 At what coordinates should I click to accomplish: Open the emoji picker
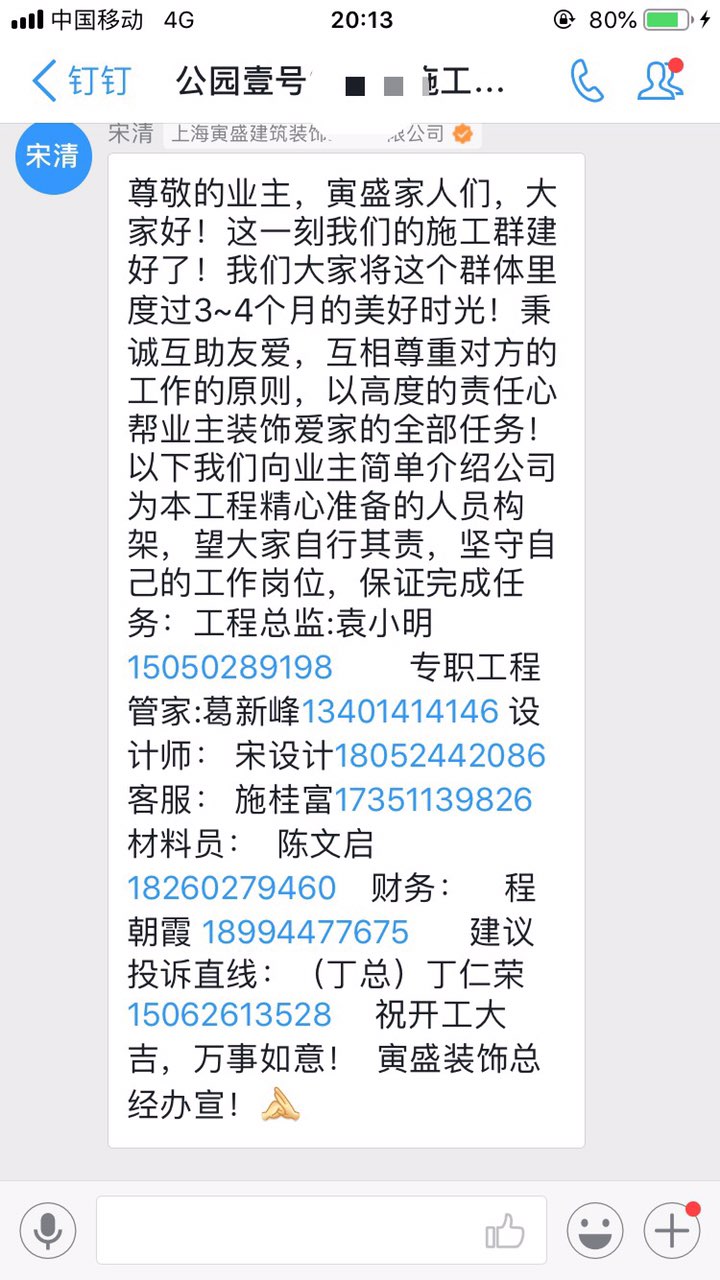(x=595, y=1230)
